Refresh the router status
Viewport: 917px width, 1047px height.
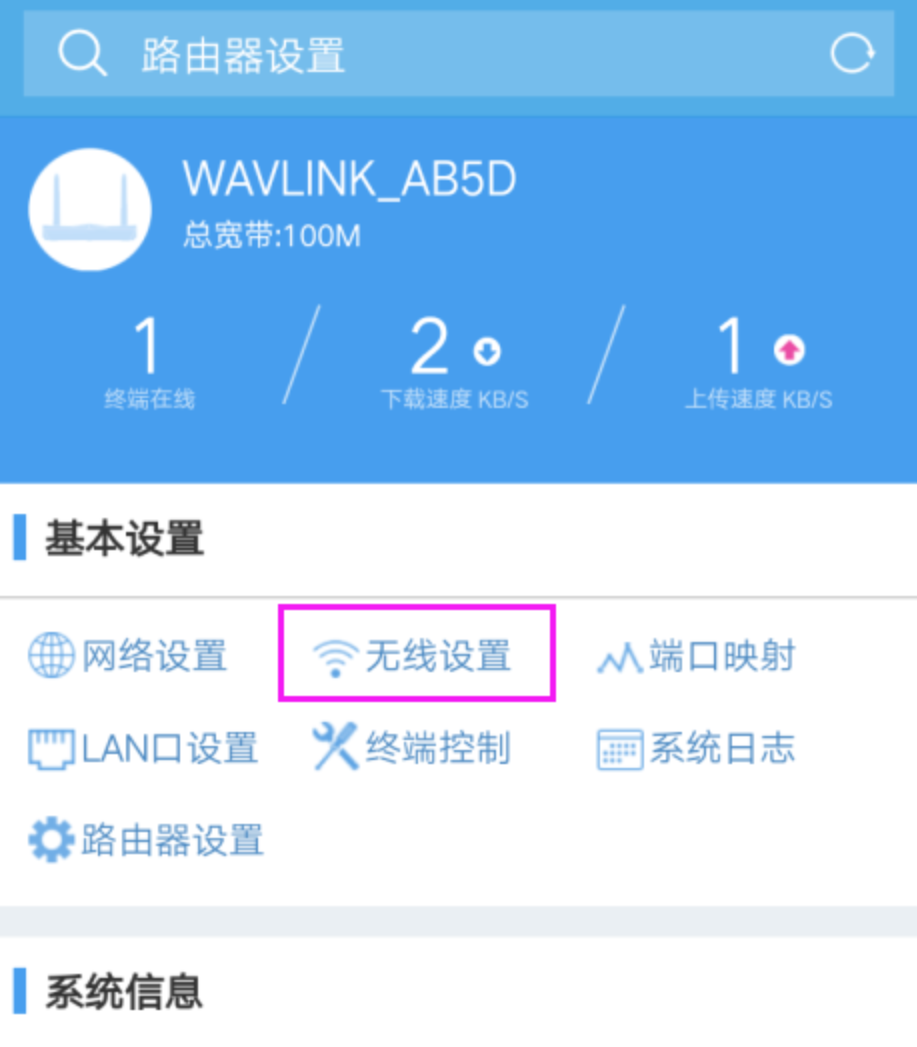tap(852, 53)
